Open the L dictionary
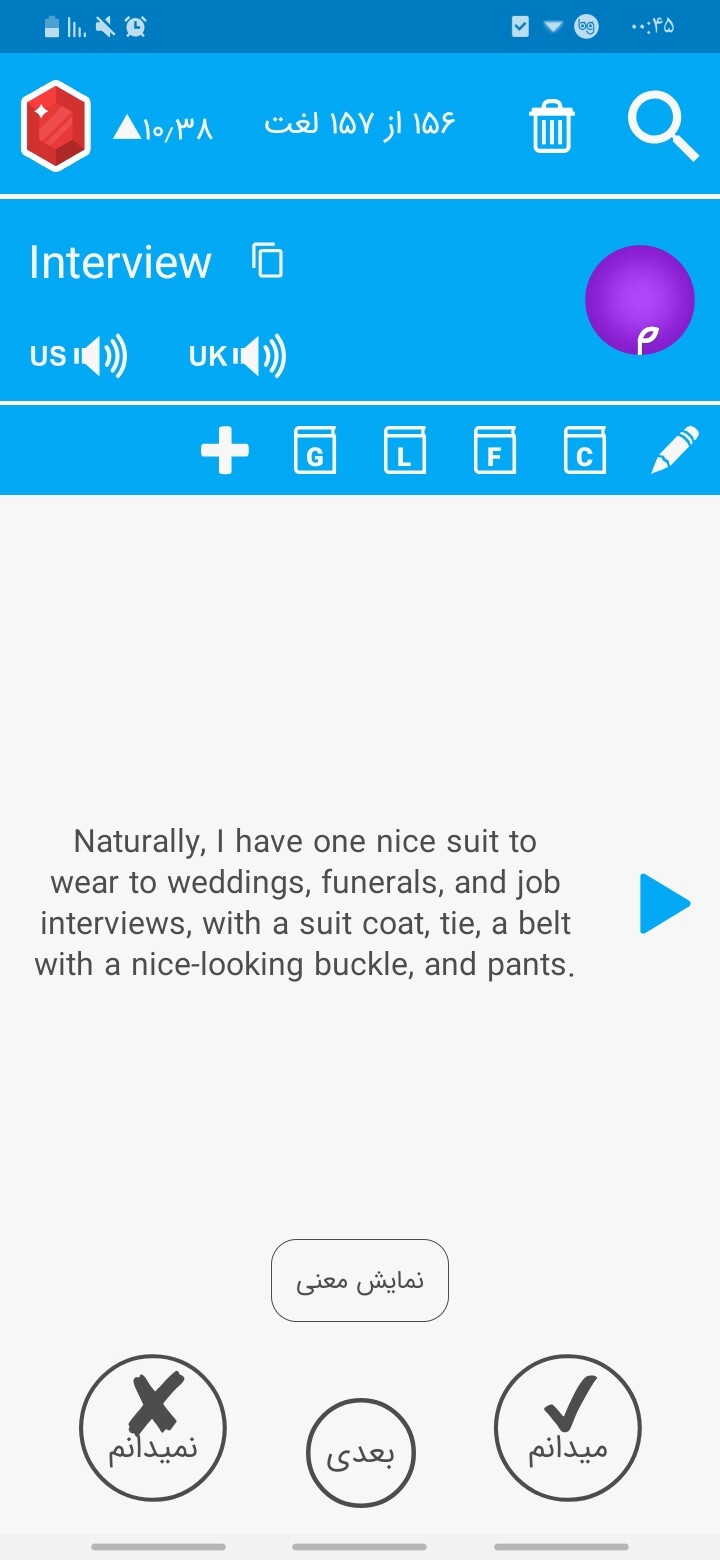The width and height of the screenshot is (720, 1560). tap(405, 451)
